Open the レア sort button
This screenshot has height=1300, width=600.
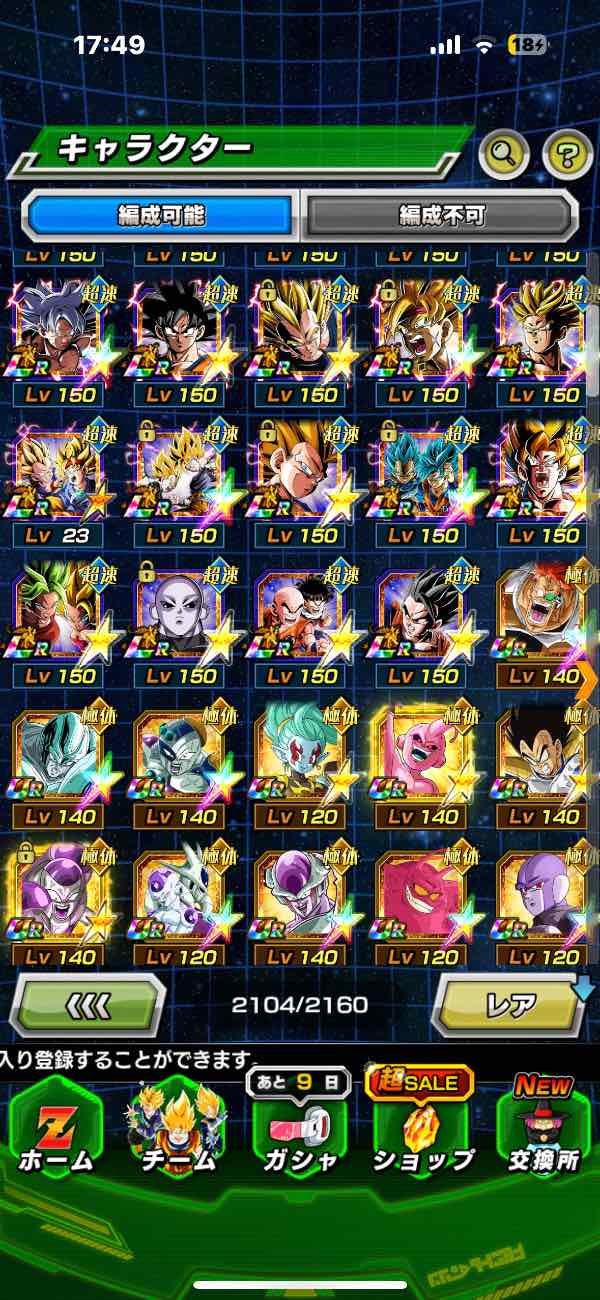coord(510,1004)
